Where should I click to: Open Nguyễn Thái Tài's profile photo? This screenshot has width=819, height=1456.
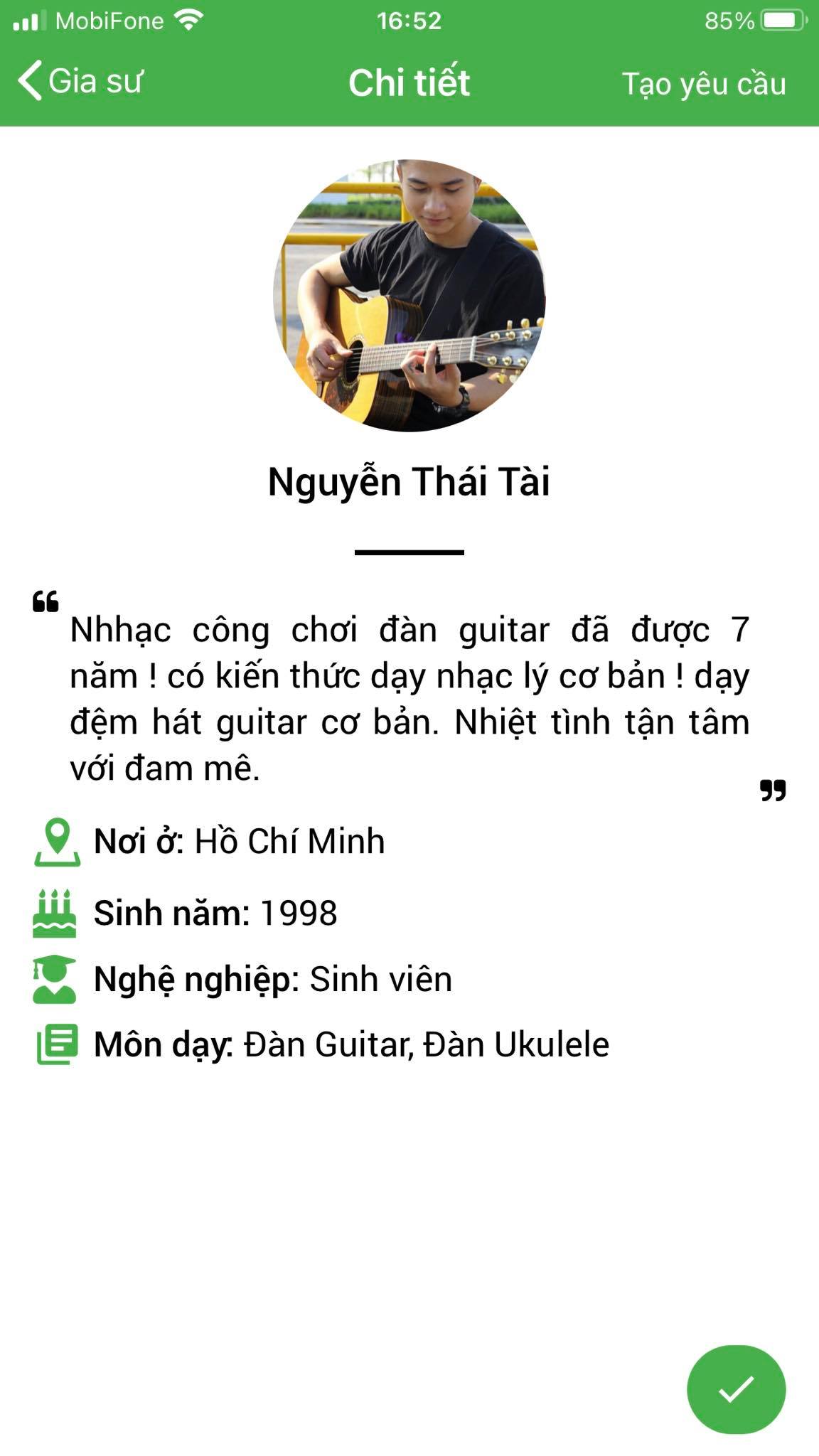[x=409, y=296]
